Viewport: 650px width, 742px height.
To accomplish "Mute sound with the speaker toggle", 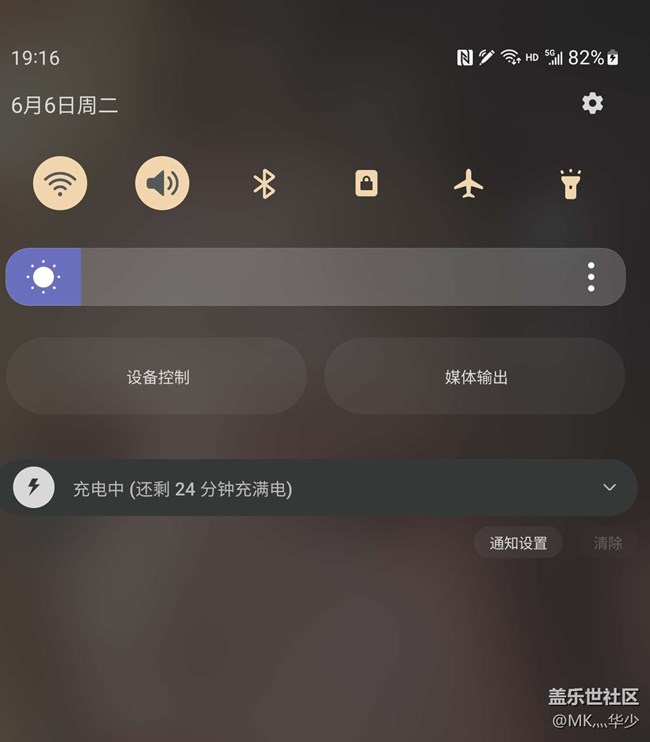I will (162, 184).
